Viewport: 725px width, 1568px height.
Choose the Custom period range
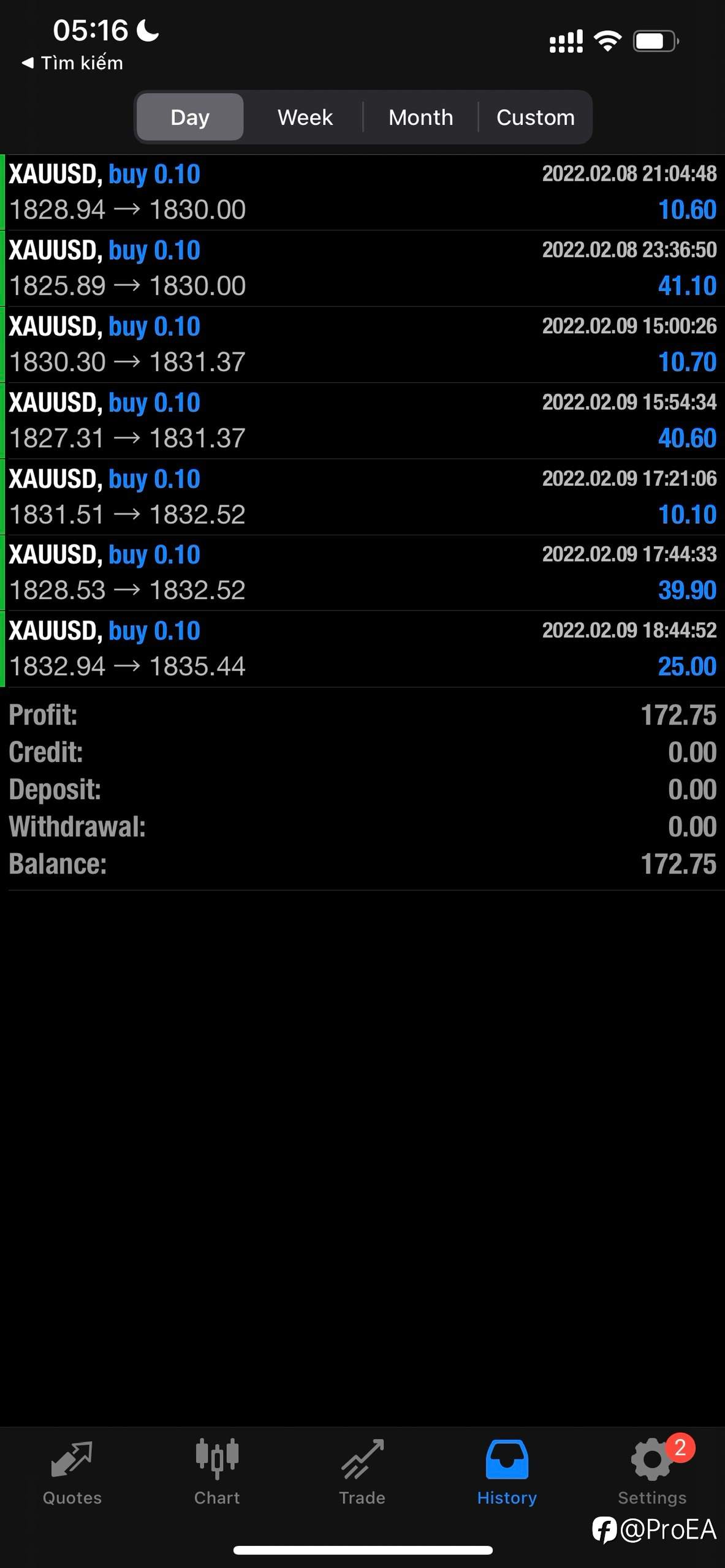pos(536,117)
